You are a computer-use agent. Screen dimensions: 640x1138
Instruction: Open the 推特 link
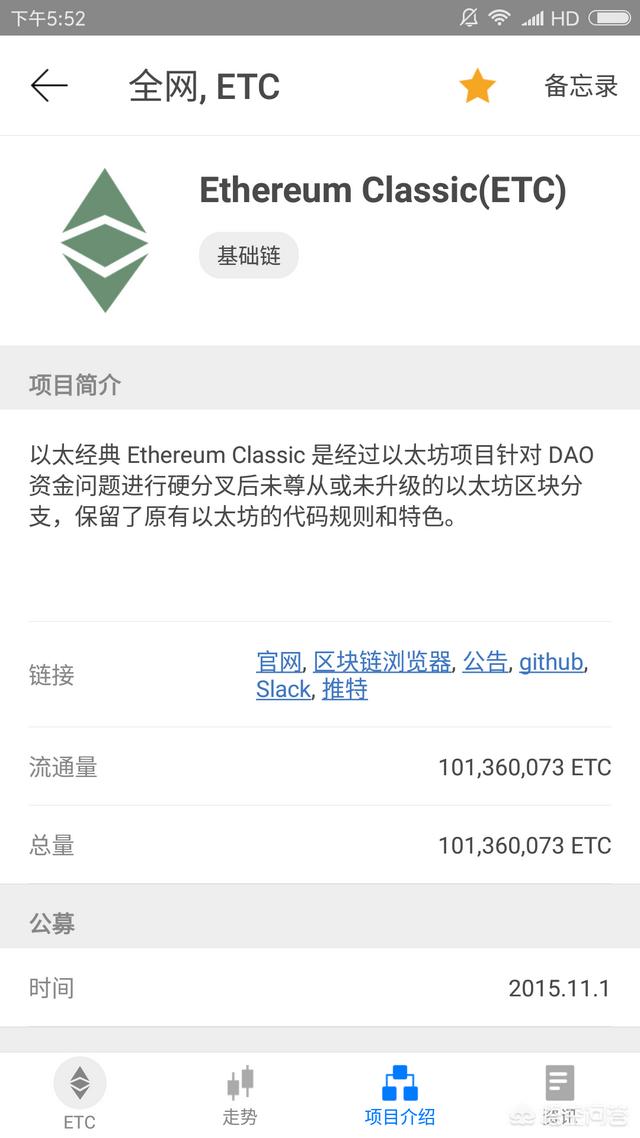coord(345,689)
